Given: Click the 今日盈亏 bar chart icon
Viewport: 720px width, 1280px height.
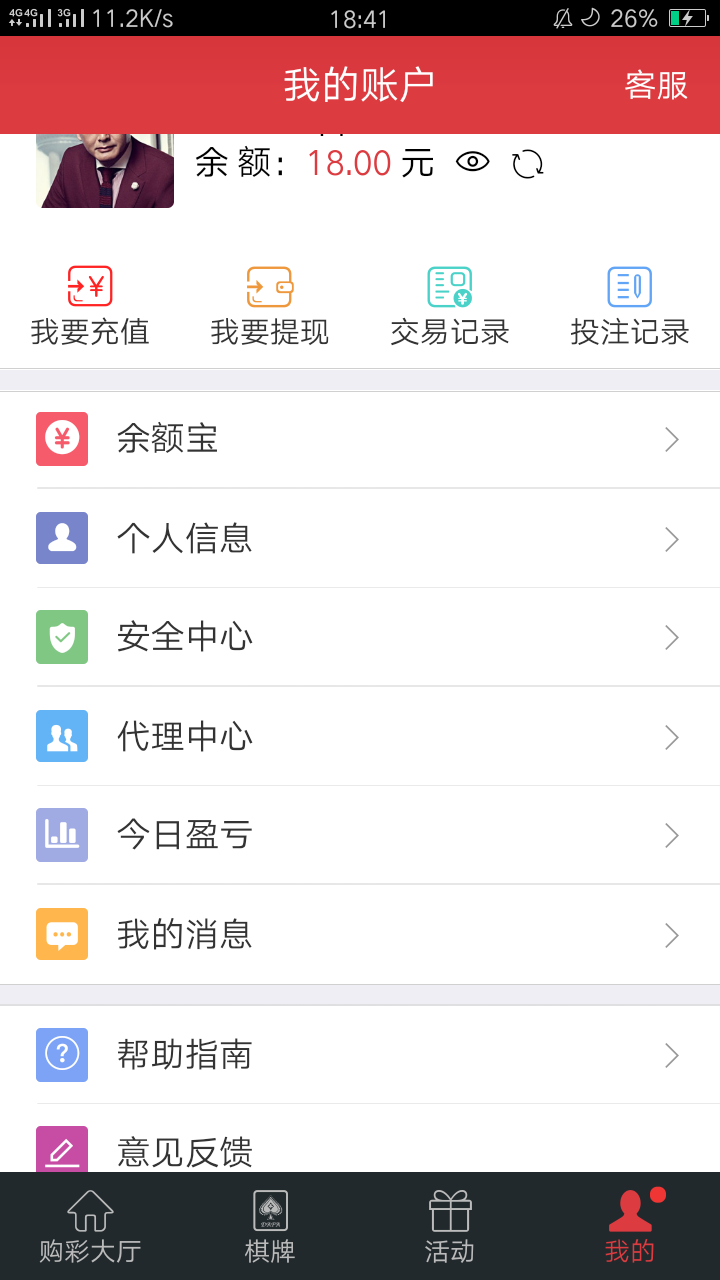Looking at the screenshot, I should click(61, 835).
